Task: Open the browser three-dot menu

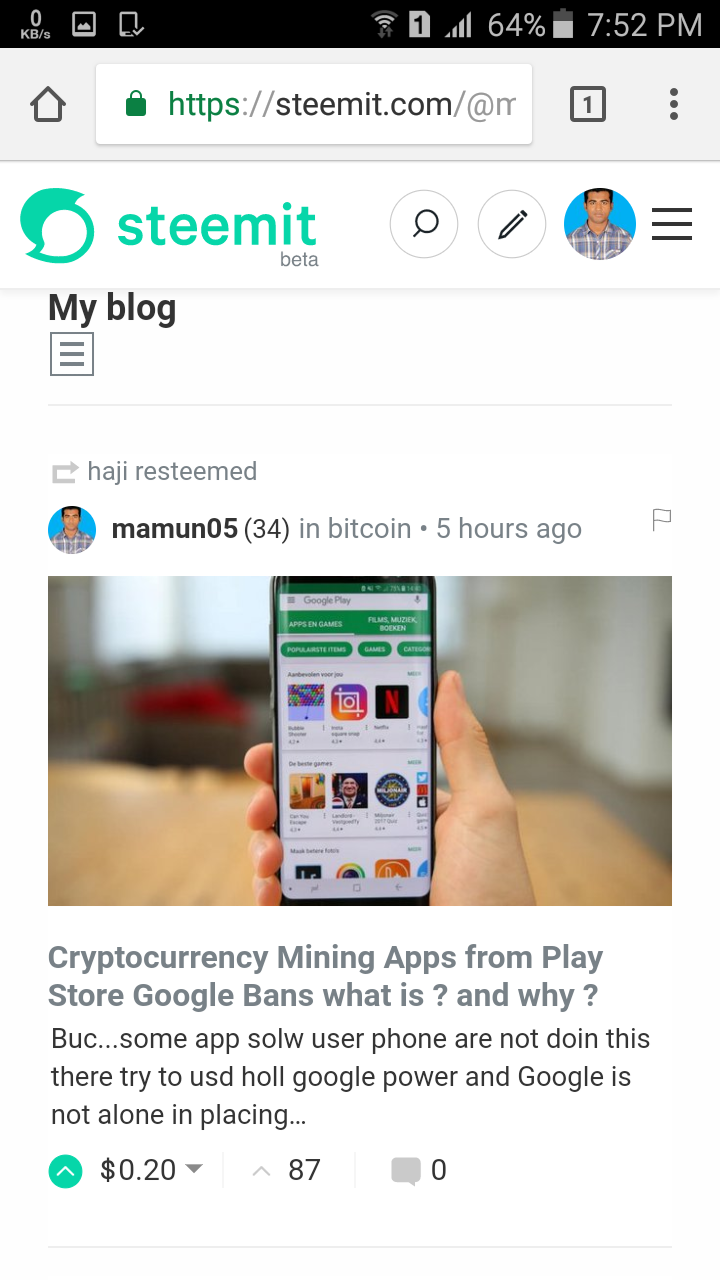Action: tap(673, 103)
